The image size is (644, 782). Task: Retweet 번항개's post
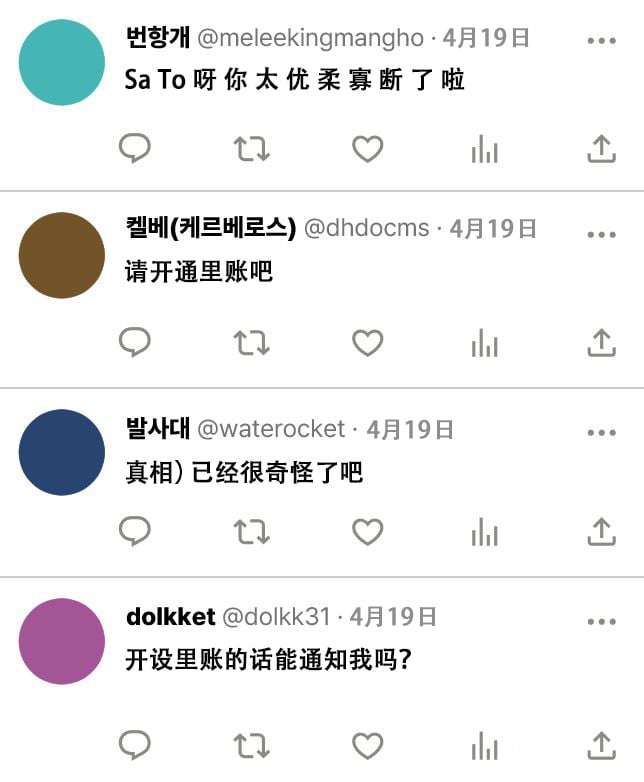tap(251, 149)
